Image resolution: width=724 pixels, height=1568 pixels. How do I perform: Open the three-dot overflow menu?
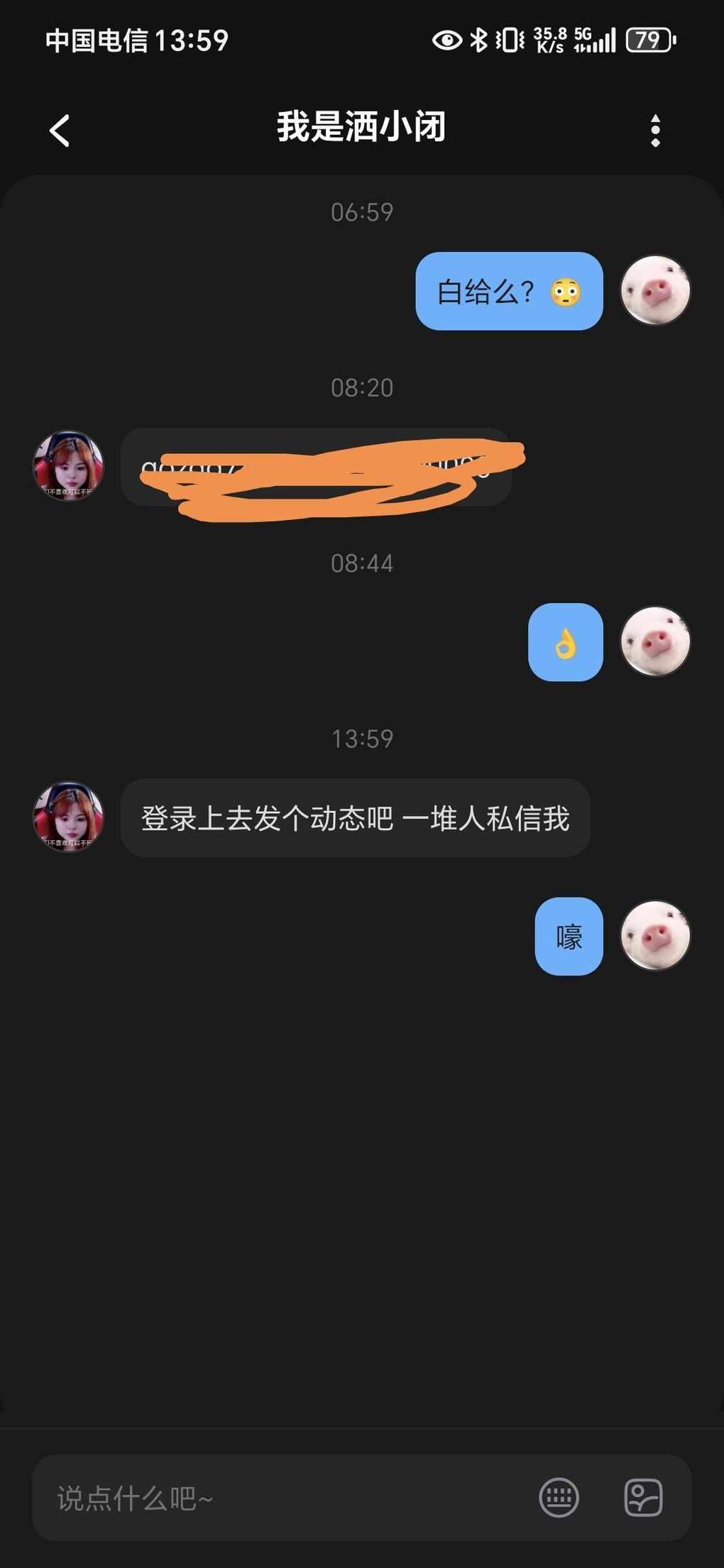tap(655, 131)
